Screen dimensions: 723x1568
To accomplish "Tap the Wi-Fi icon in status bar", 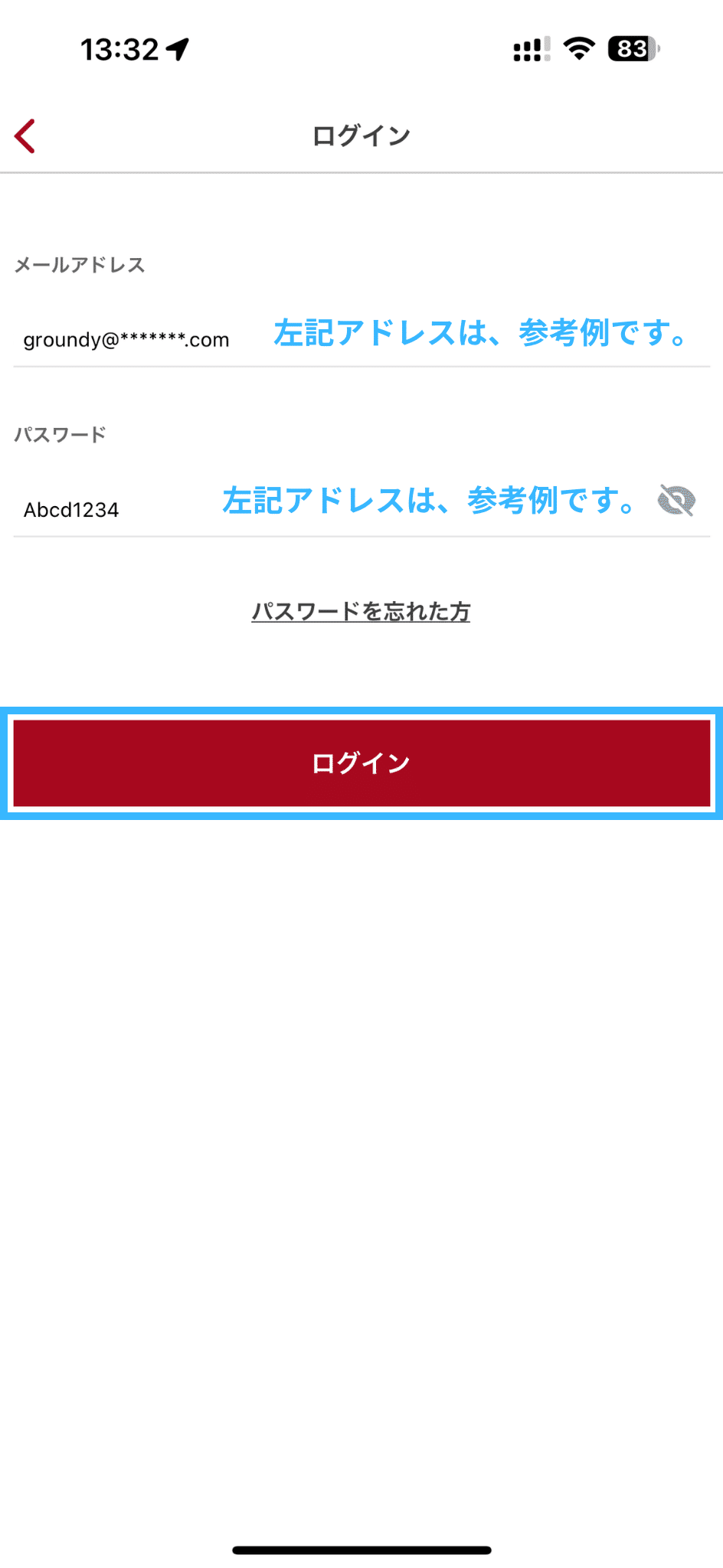I will [x=578, y=48].
